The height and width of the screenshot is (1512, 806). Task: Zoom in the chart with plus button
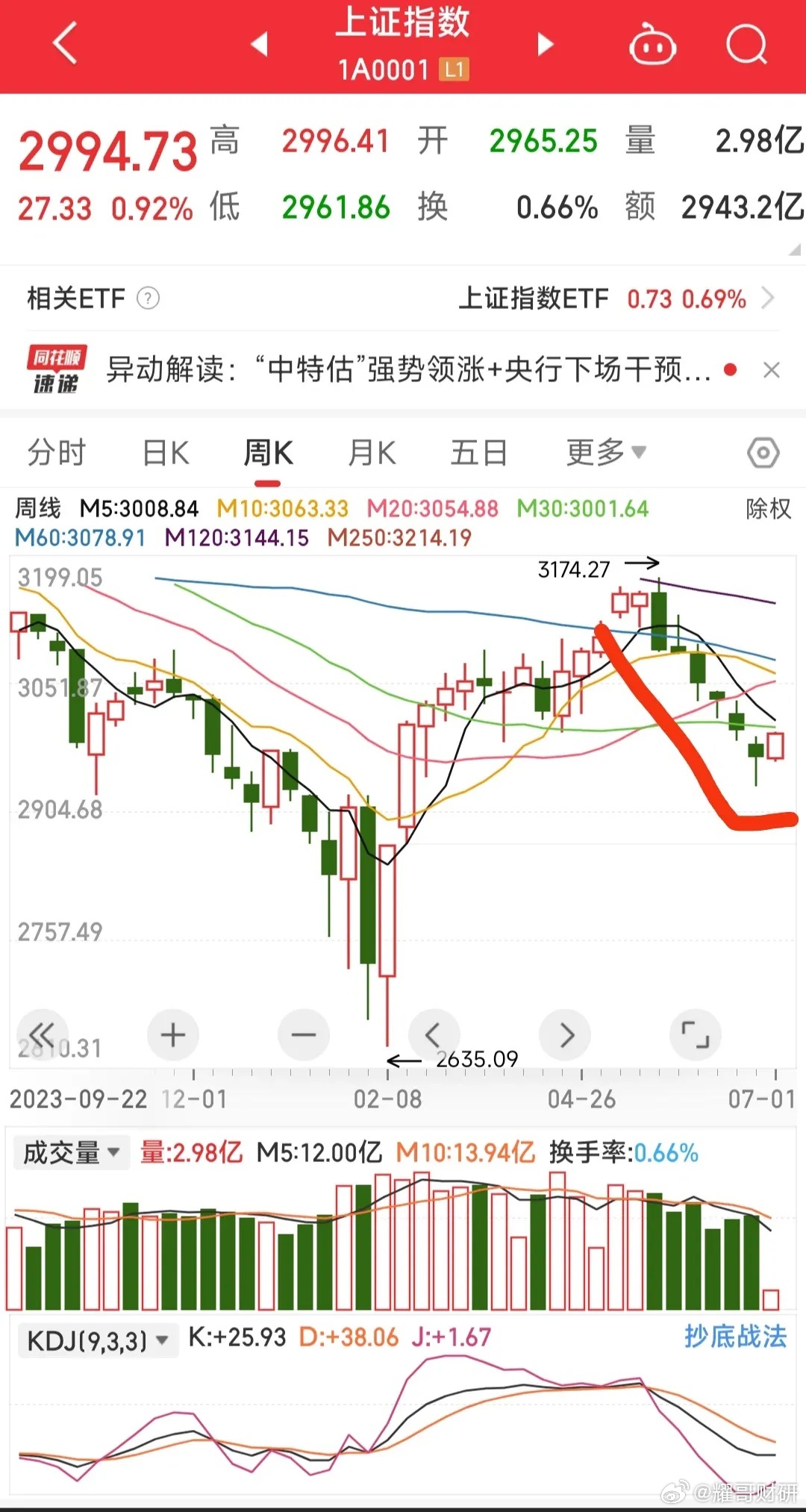click(173, 1034)
